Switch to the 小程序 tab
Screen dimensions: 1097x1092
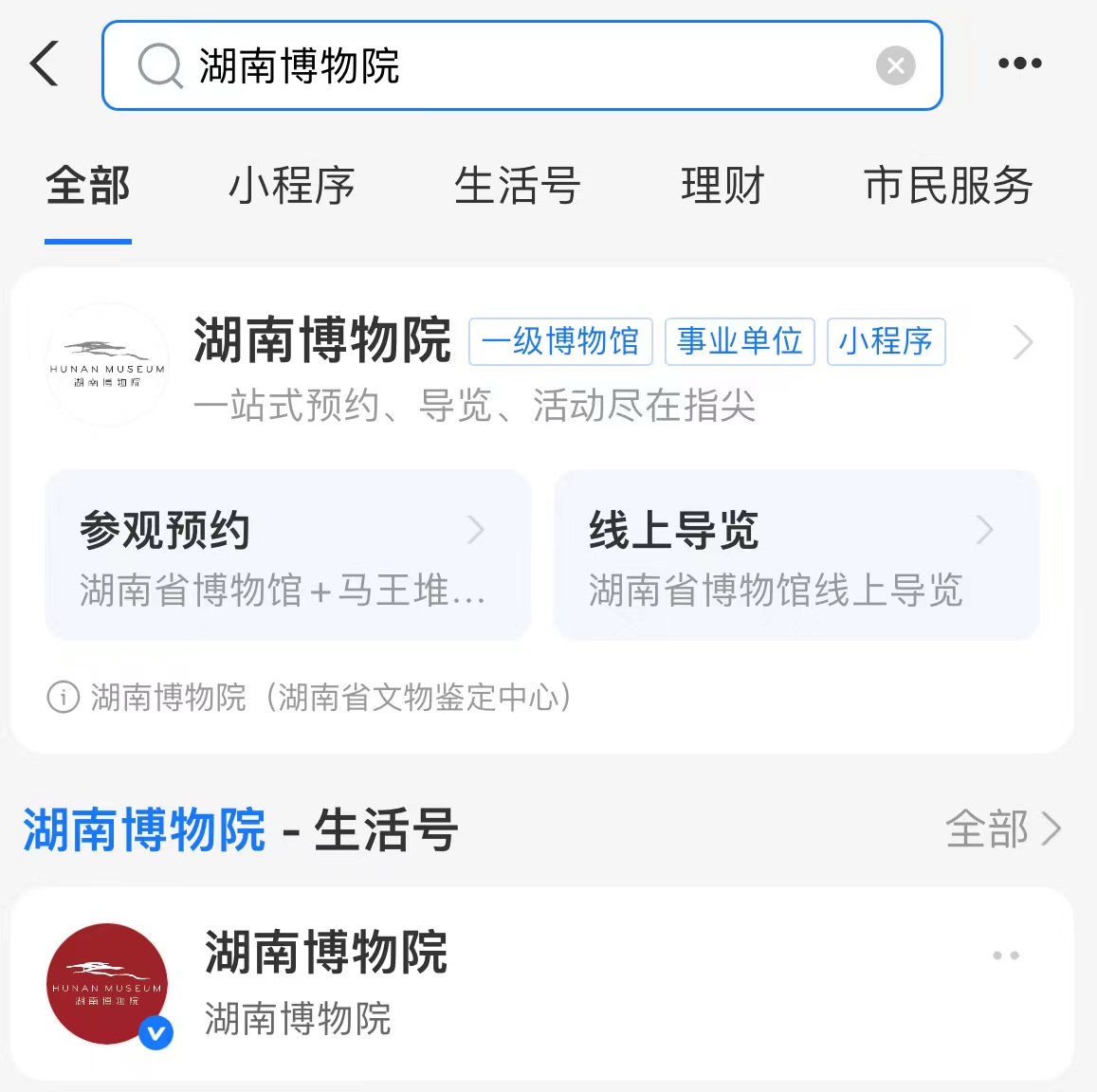click(292, 186)
